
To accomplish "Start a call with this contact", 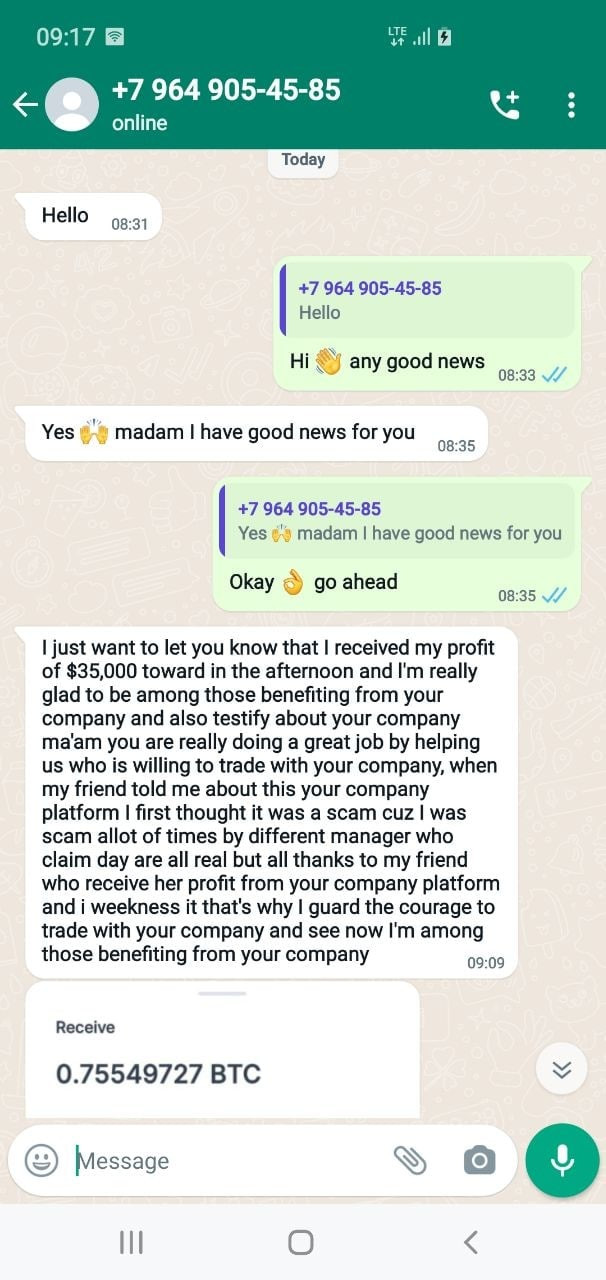I will (505, 105).
